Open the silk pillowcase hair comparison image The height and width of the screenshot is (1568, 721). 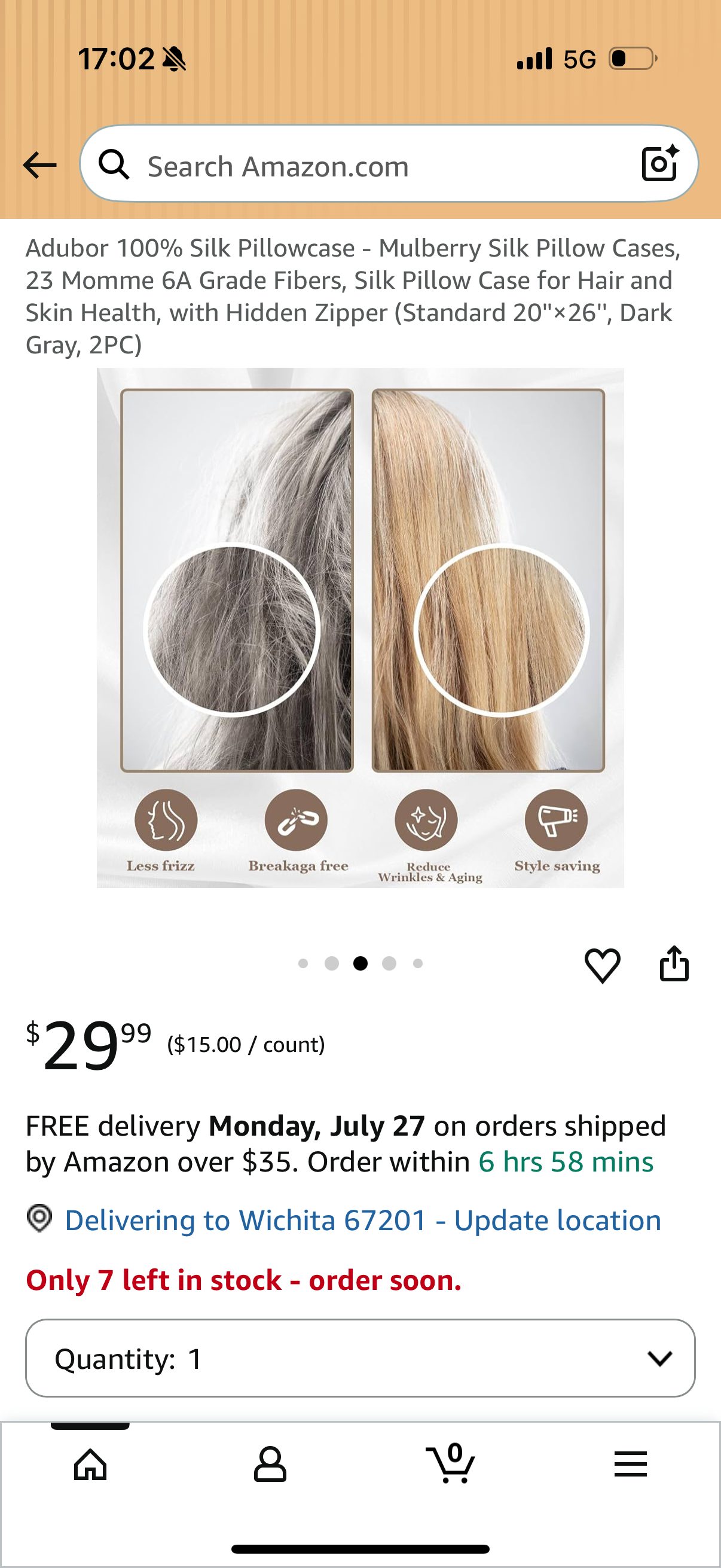coord(360,627)
